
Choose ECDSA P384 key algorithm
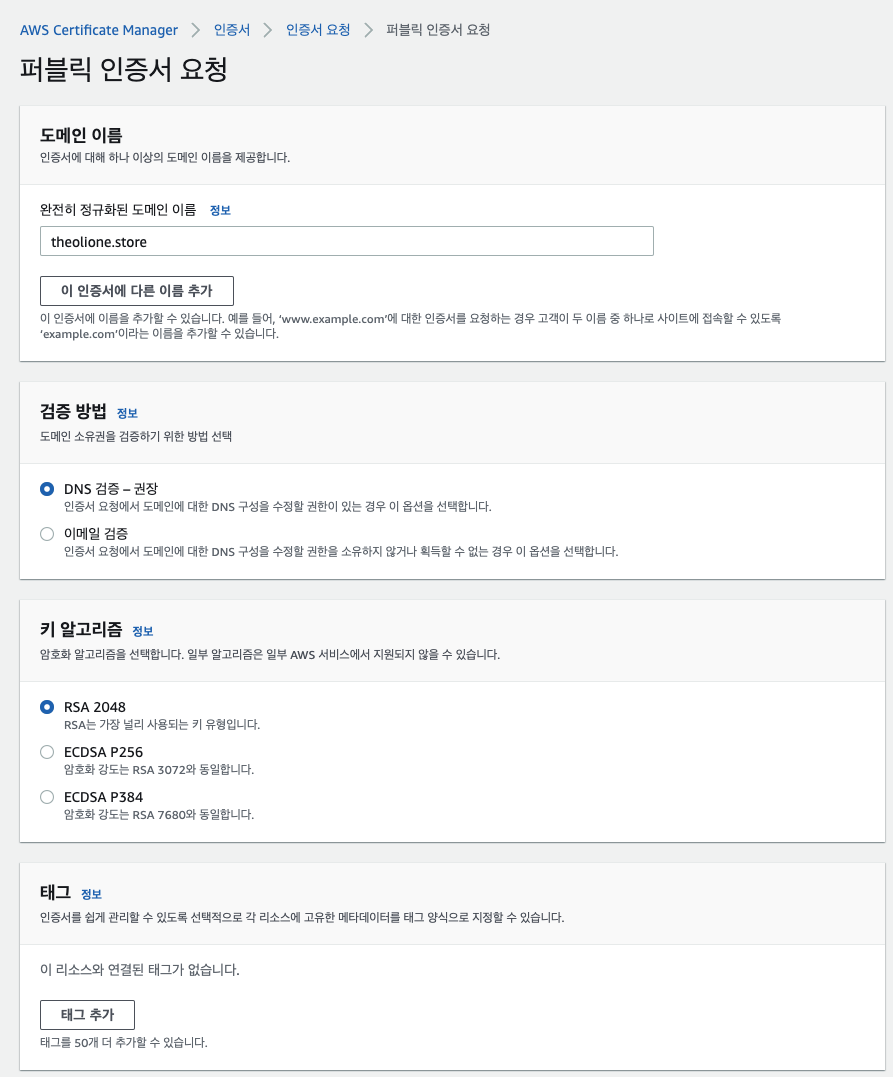47,797
